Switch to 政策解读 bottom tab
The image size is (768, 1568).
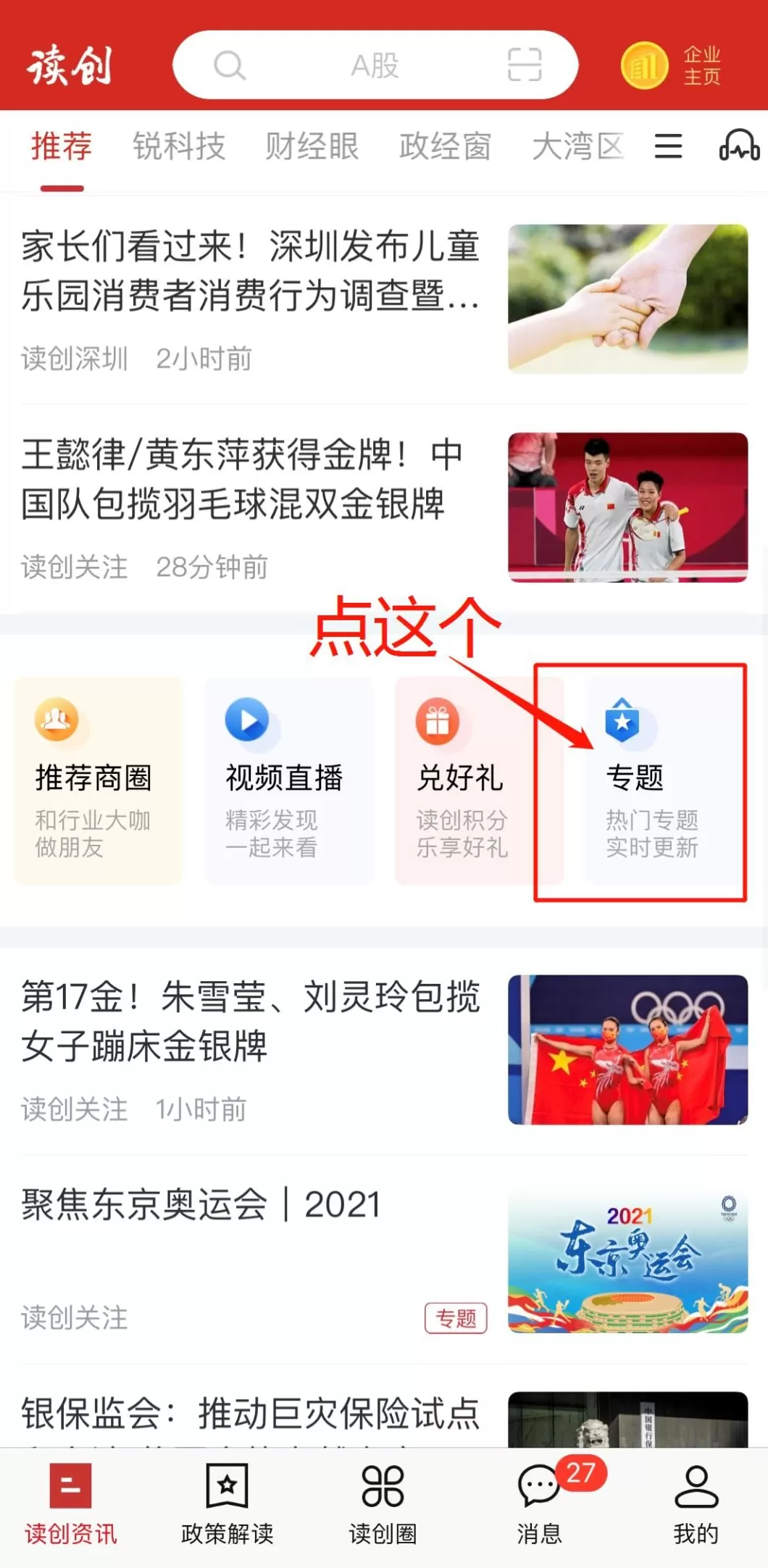click(x=227, y=1504)
